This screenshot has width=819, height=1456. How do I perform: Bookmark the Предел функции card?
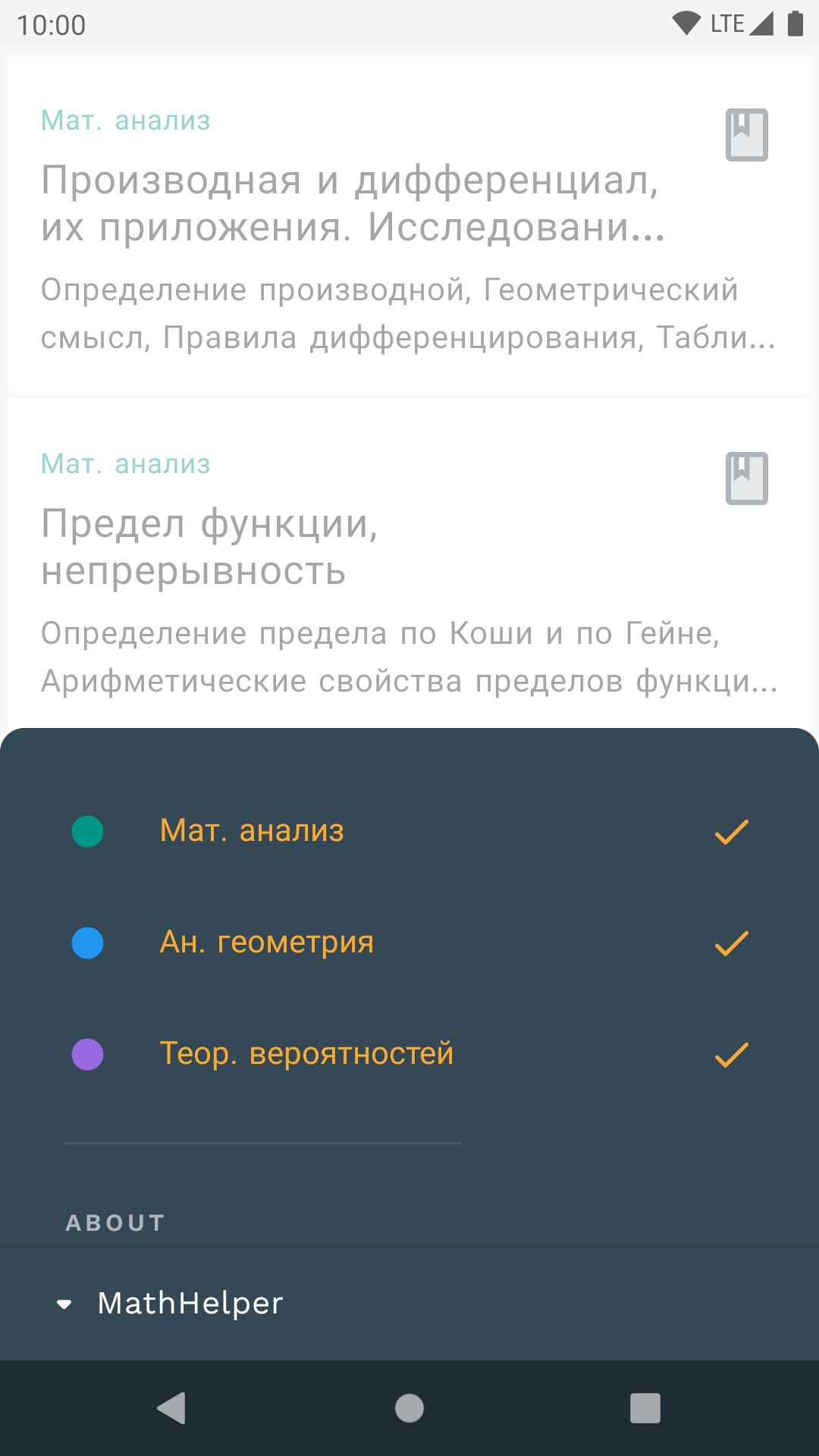click(x=747, y=479)
